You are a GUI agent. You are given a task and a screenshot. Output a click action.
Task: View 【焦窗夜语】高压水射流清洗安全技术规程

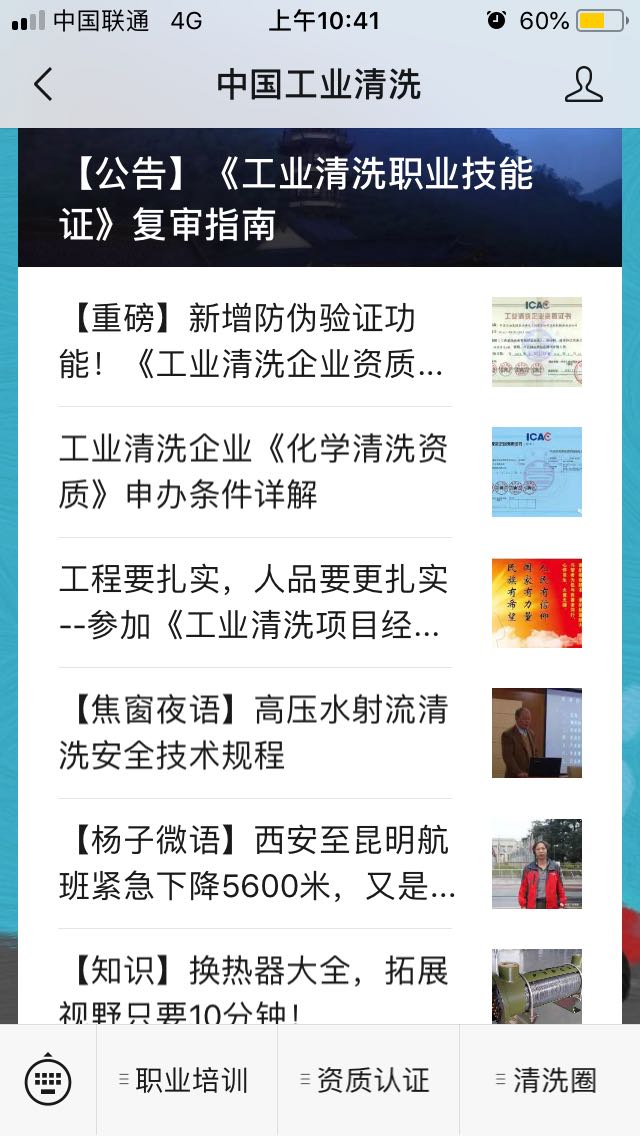pyautogui.click(x=255, y=733)
